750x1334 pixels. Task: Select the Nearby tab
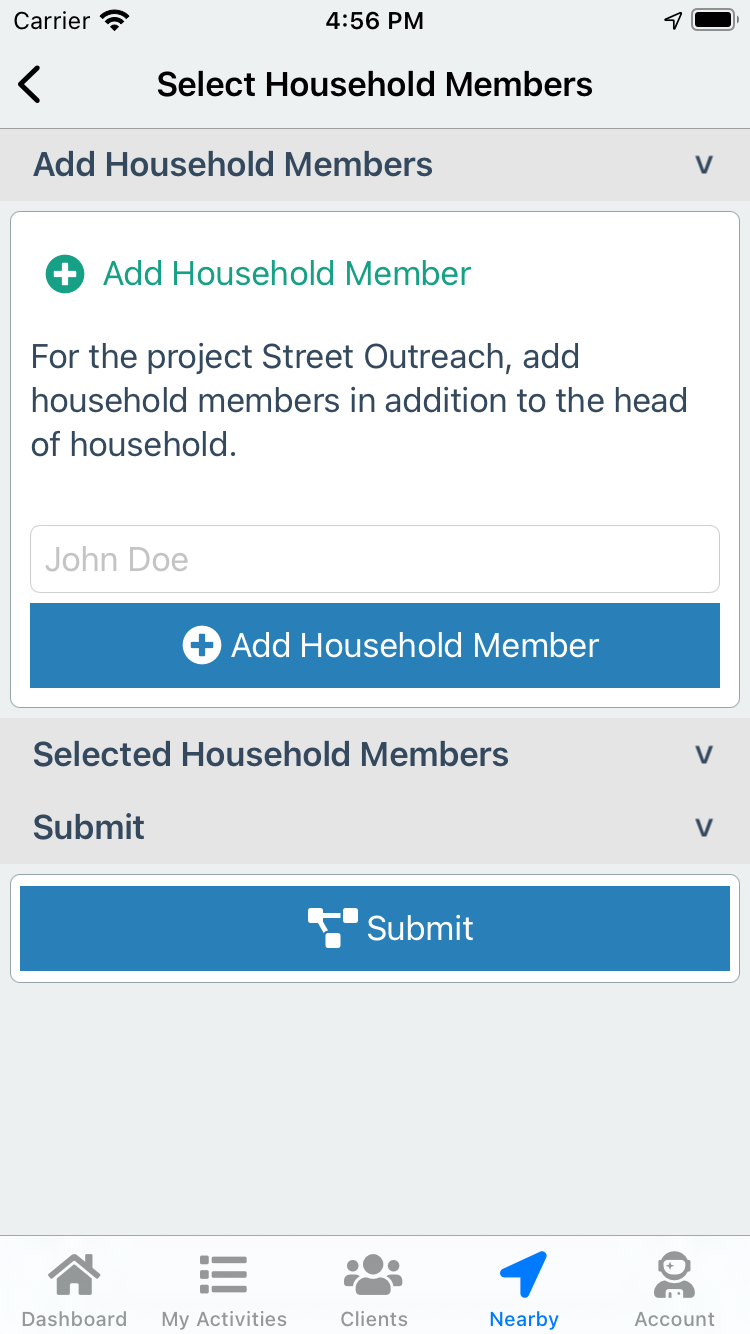524,1290
